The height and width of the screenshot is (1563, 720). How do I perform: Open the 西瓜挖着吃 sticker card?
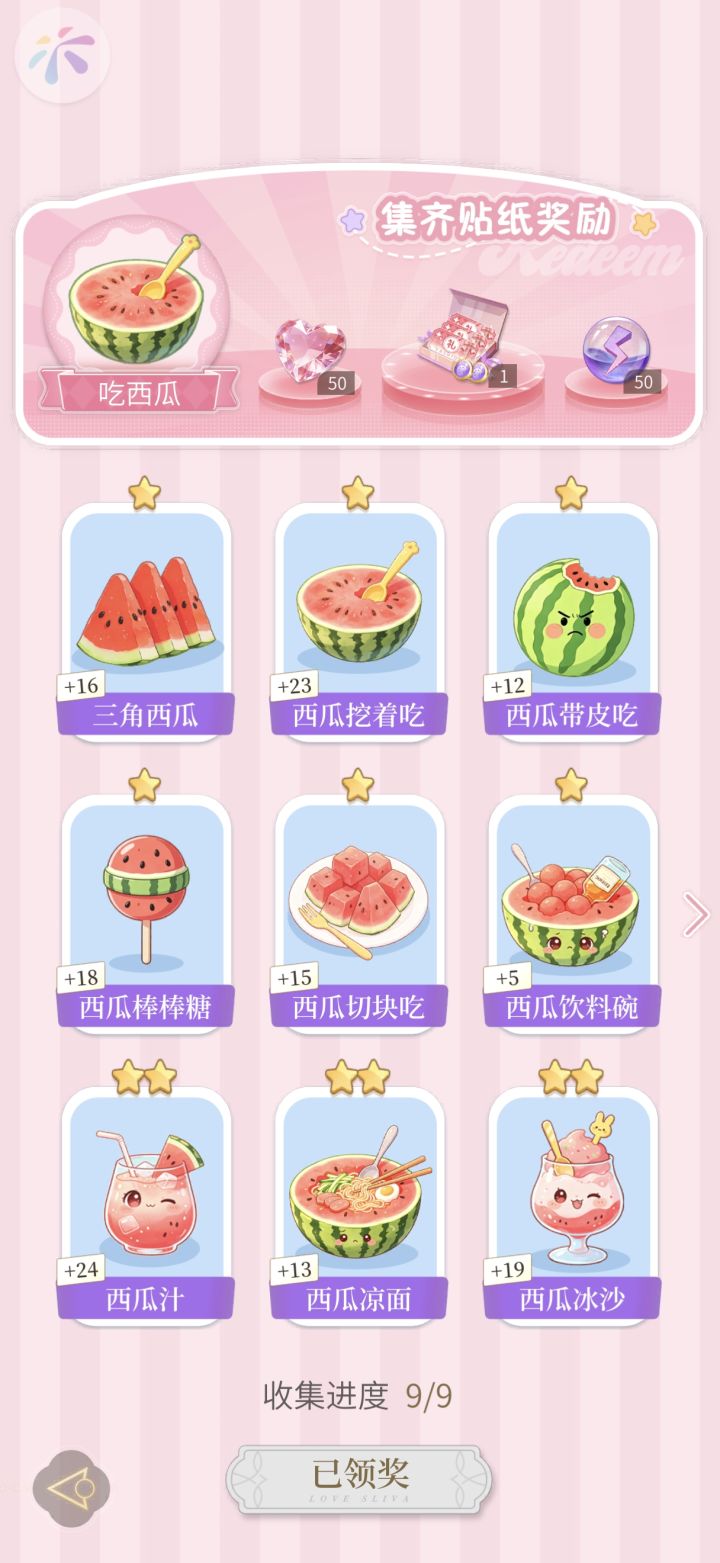(359, 622)
